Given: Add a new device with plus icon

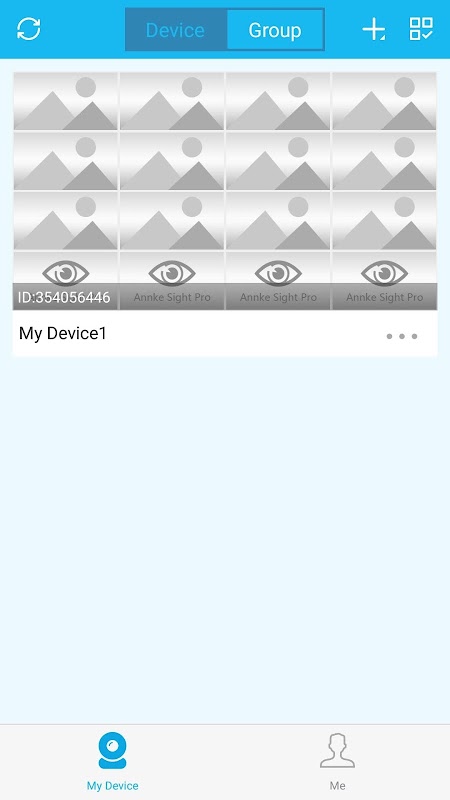Looking at the screenshot, I should (x=374, y=30).
